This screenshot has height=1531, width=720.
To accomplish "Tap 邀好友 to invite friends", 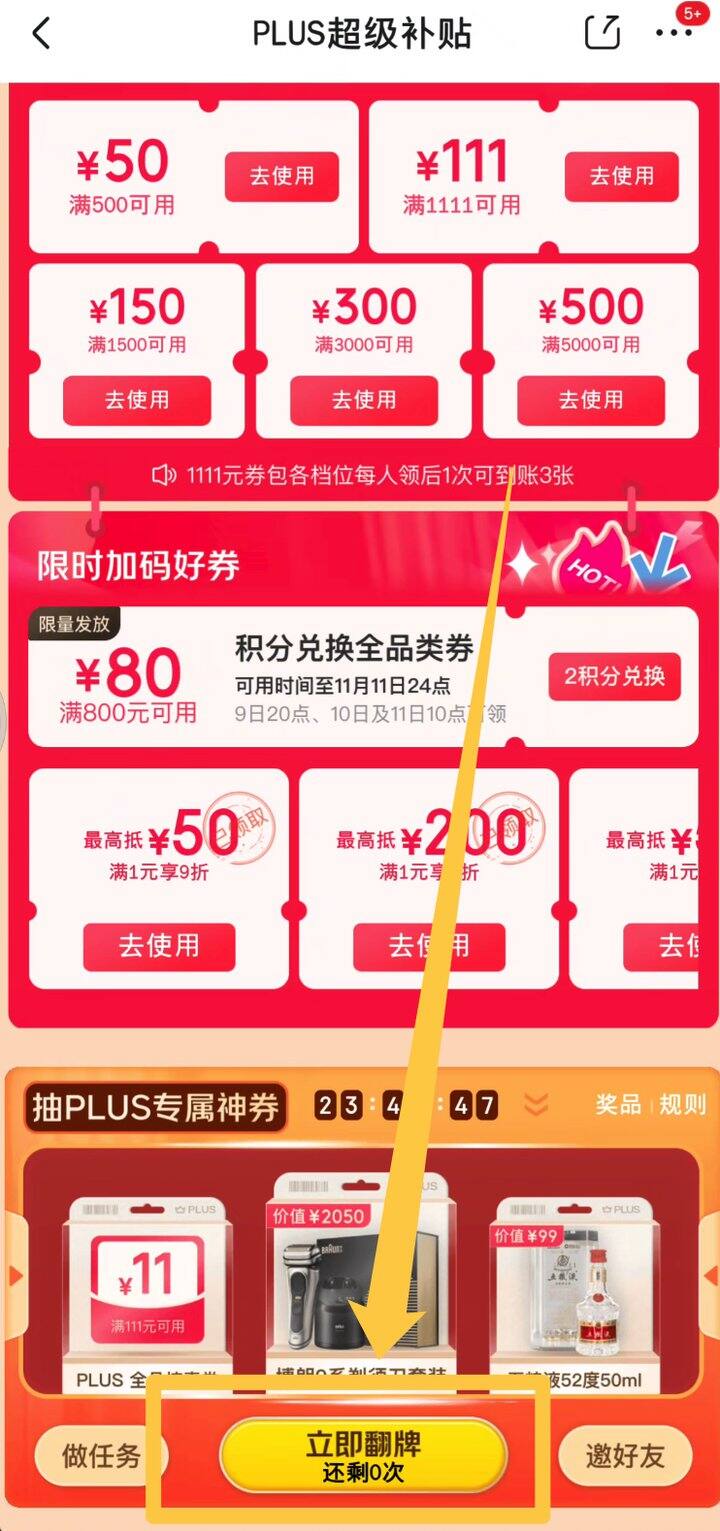I will 625,1455.
